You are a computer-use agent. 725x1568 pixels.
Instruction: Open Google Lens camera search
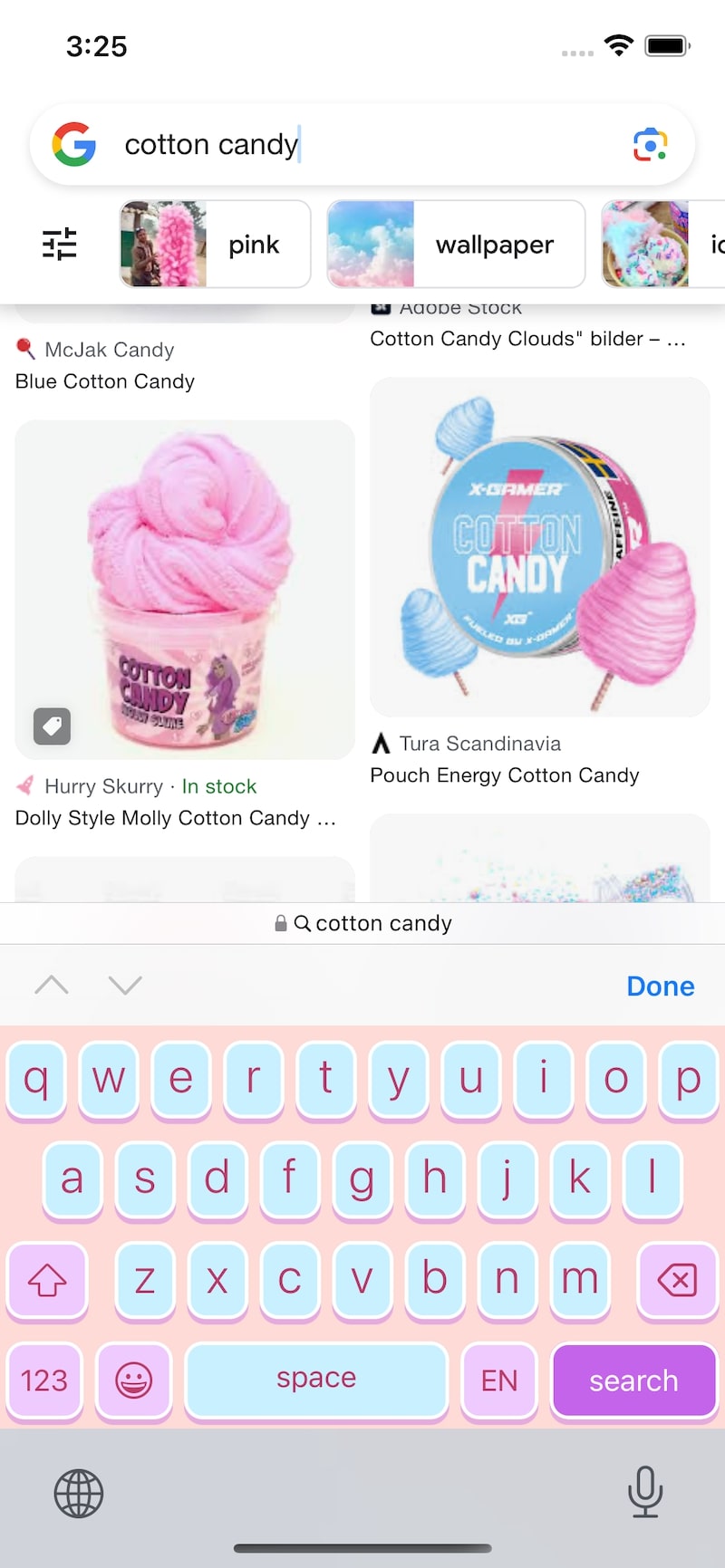pos(650,145)
